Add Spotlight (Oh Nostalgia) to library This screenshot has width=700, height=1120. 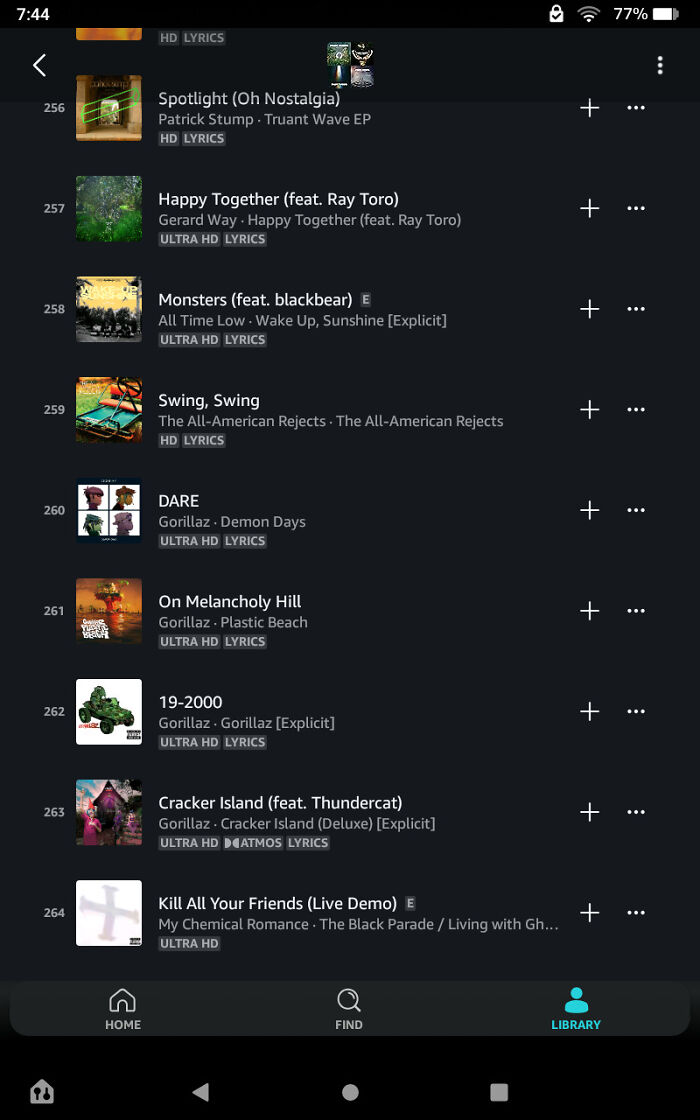[589, 108]
